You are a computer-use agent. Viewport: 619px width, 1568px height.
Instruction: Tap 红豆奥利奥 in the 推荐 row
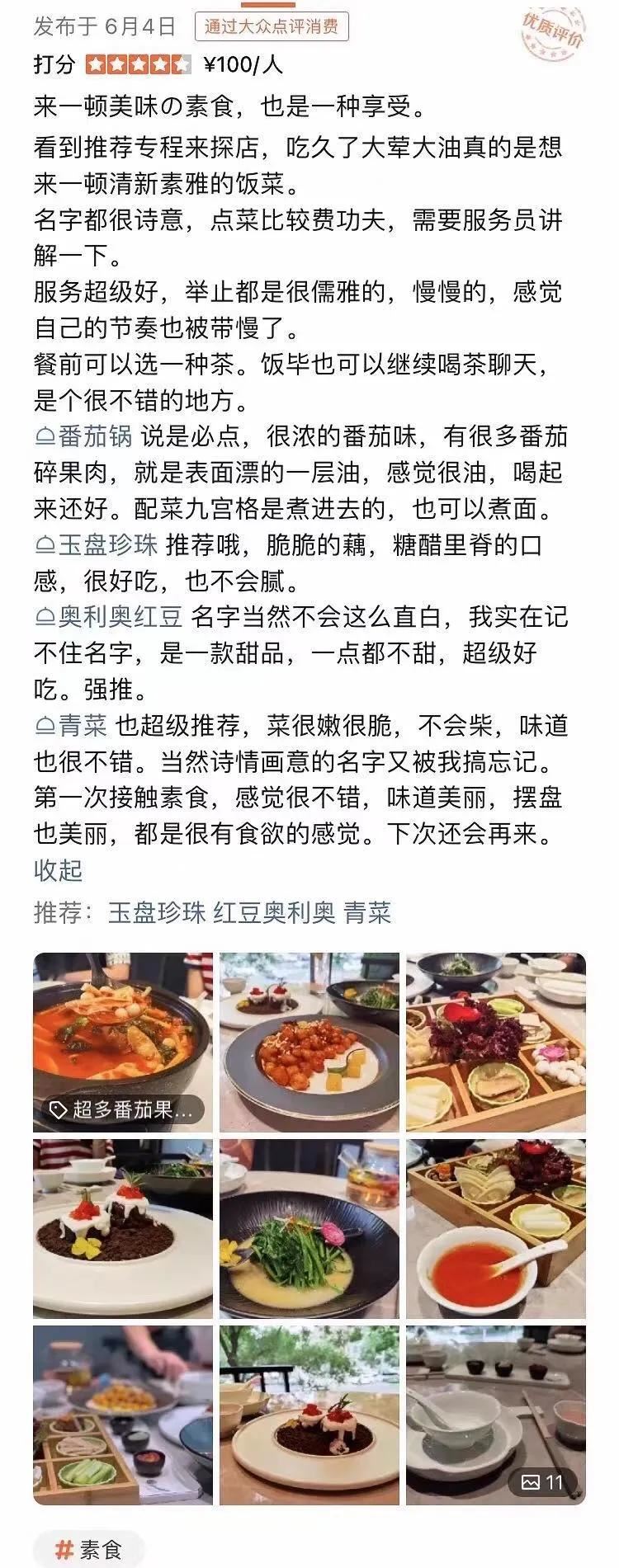coord(274,913)
